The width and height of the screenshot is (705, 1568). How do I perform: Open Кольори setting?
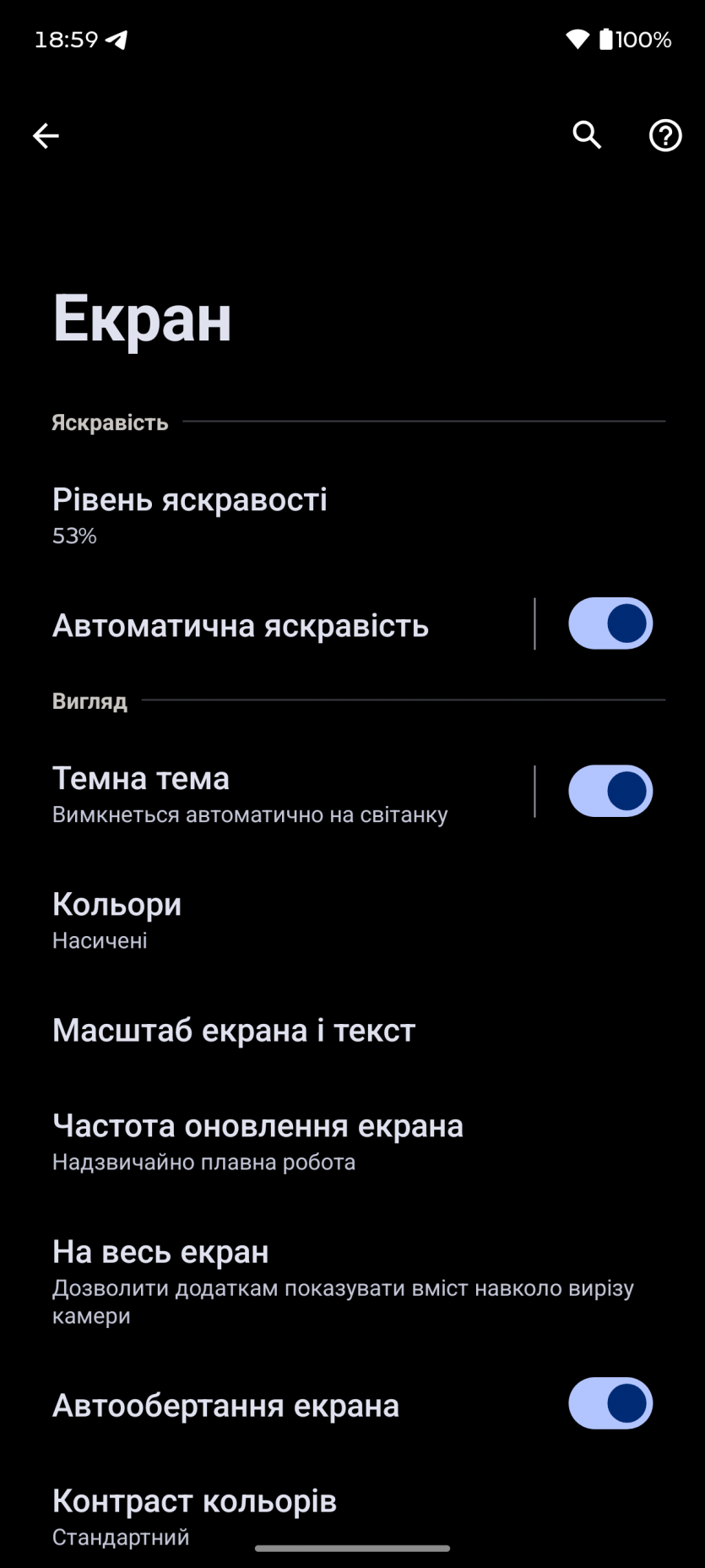[117, 919]
